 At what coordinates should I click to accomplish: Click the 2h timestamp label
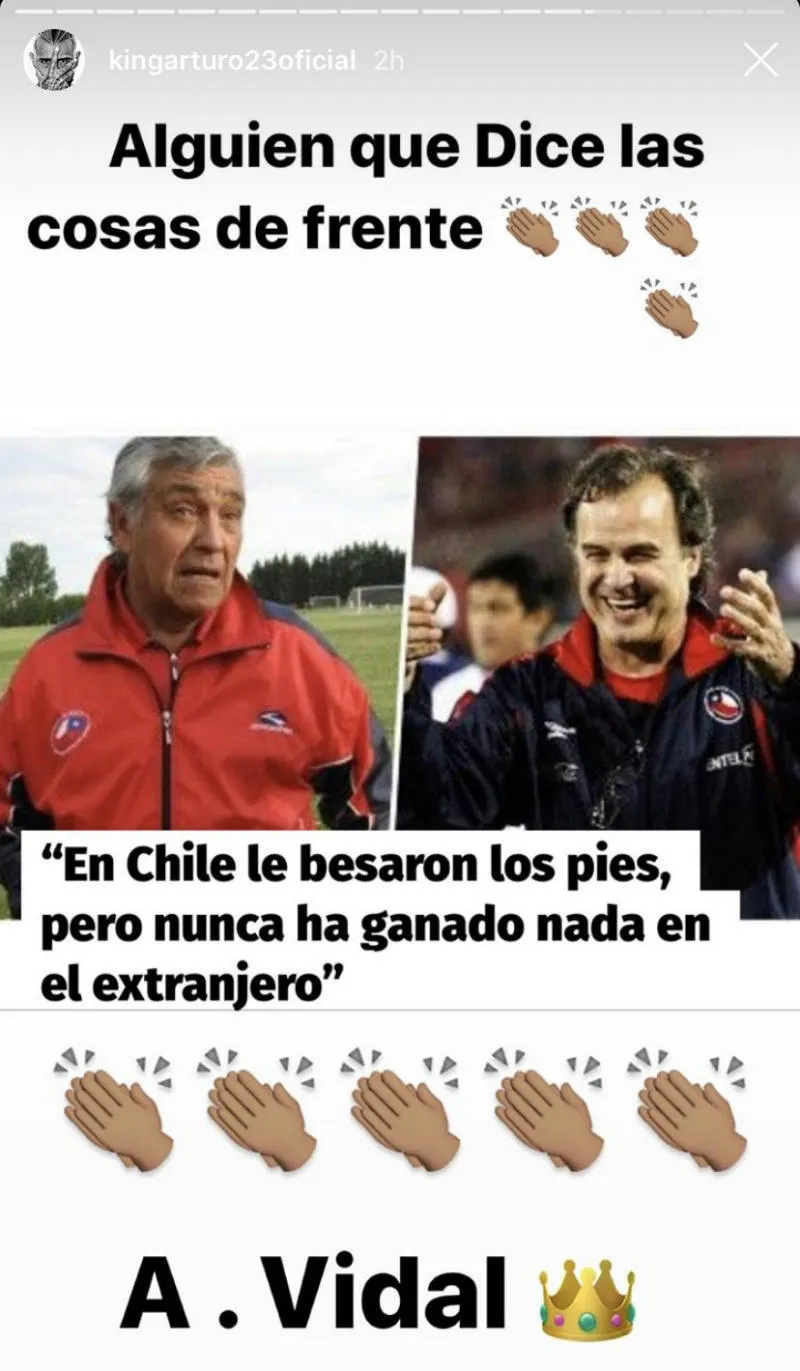(390, 58)
